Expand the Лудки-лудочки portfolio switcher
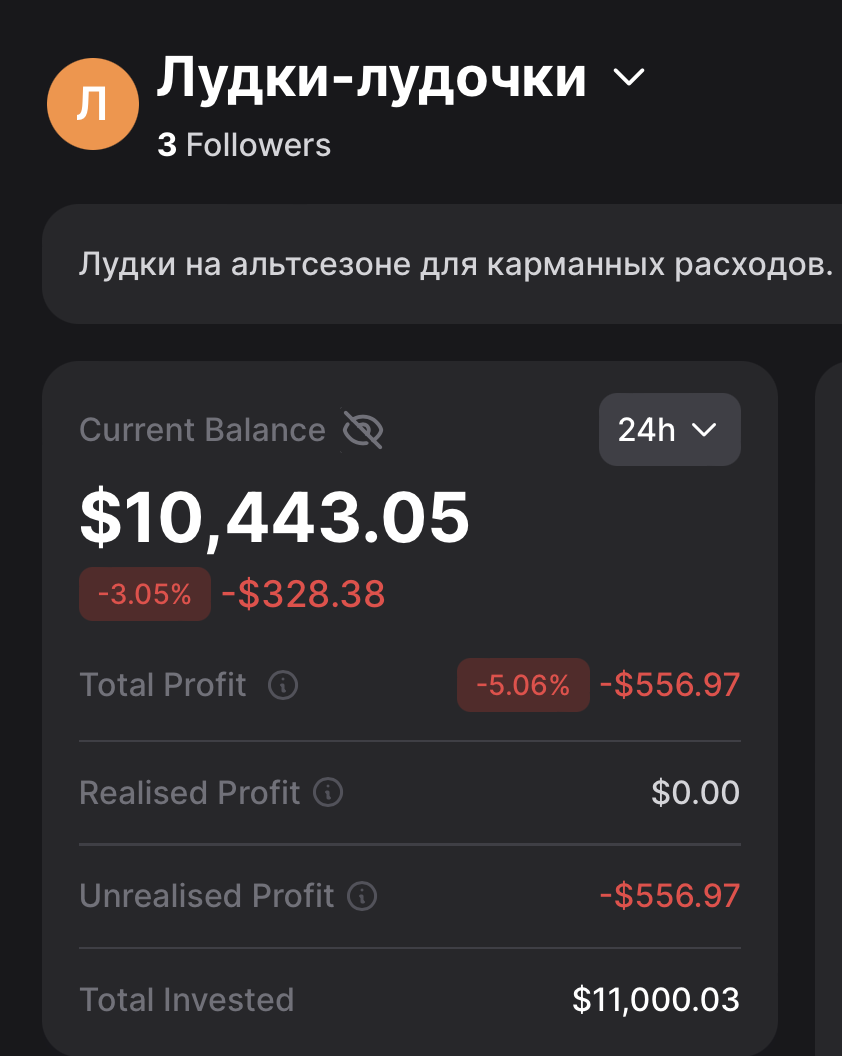The height and width of the screenshot is (1056, 842). [x=629, y=78]
